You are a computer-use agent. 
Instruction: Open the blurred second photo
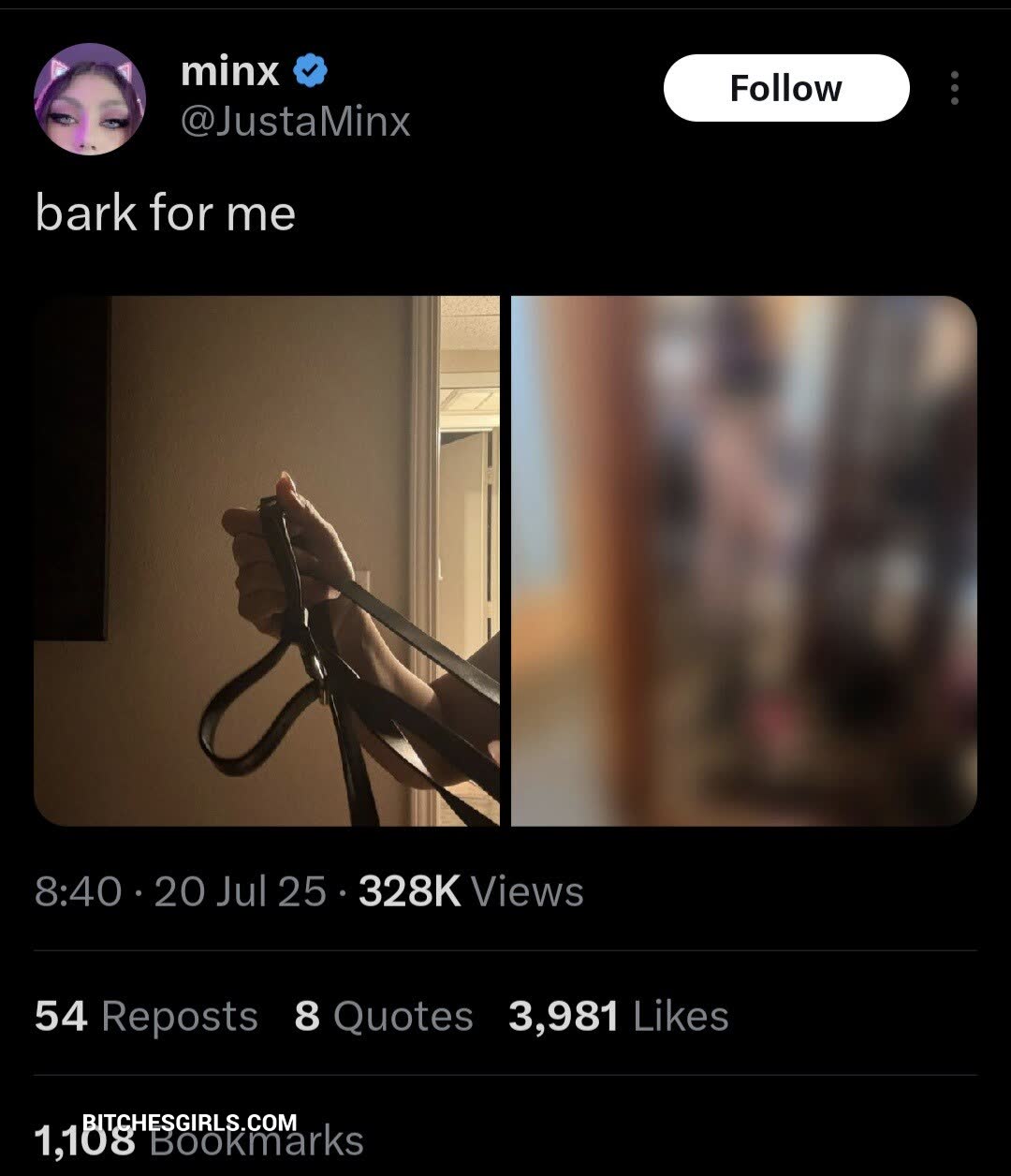coord(743,561)
